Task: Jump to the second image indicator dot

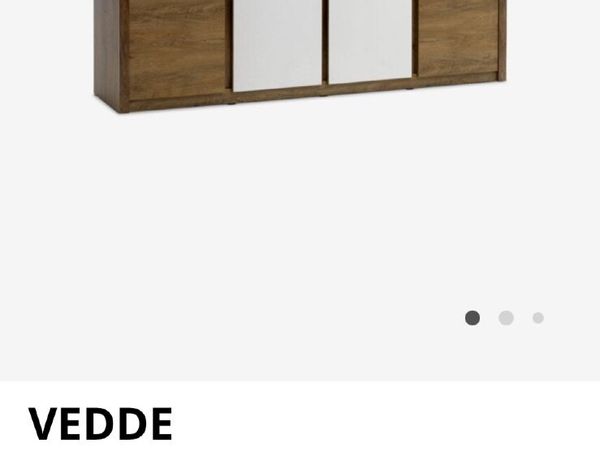Action: point(506,318)
